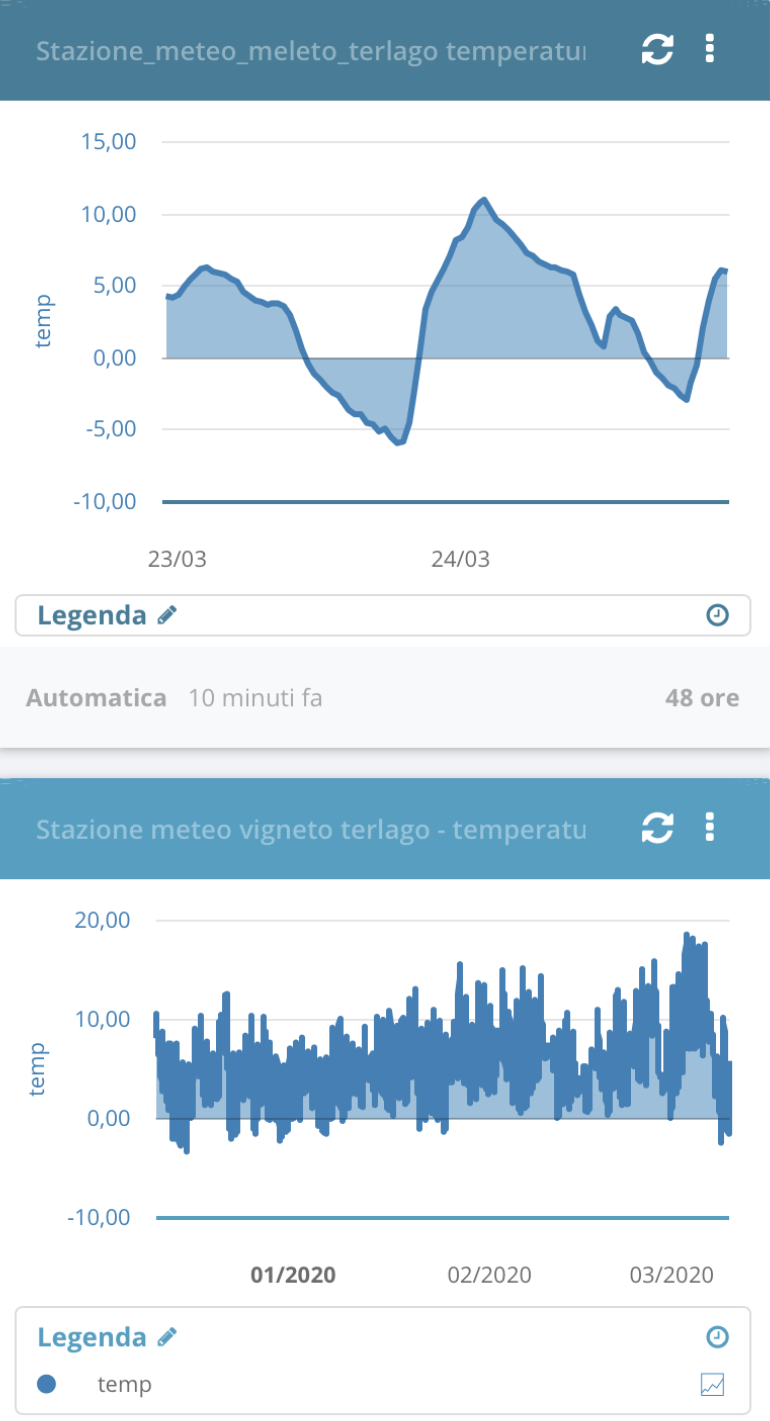770x1421 pixels.
Task: Refresh the vigneto terlago temperature widget
Action: coord(657,828)
